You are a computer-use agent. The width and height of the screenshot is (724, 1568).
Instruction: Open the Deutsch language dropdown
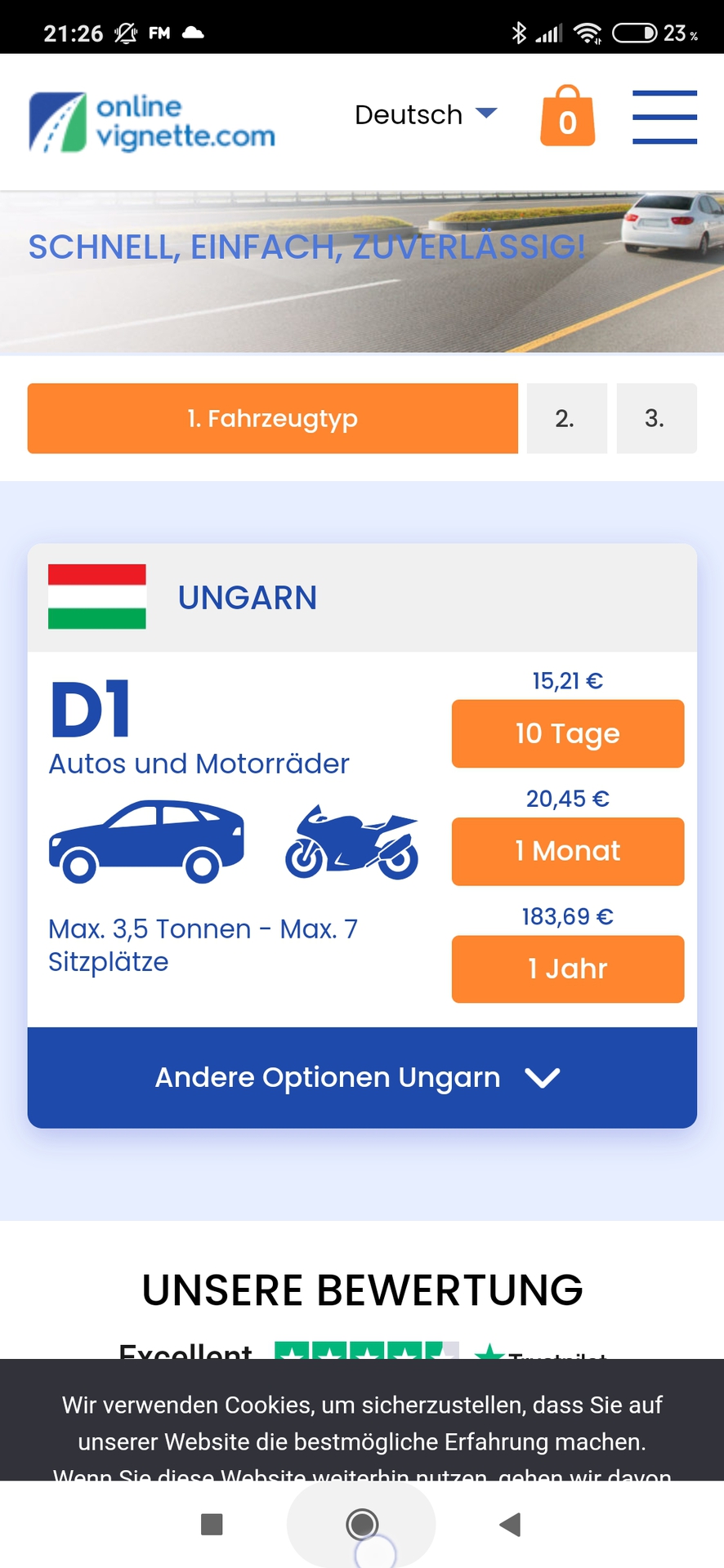click(x=425, y=114)
